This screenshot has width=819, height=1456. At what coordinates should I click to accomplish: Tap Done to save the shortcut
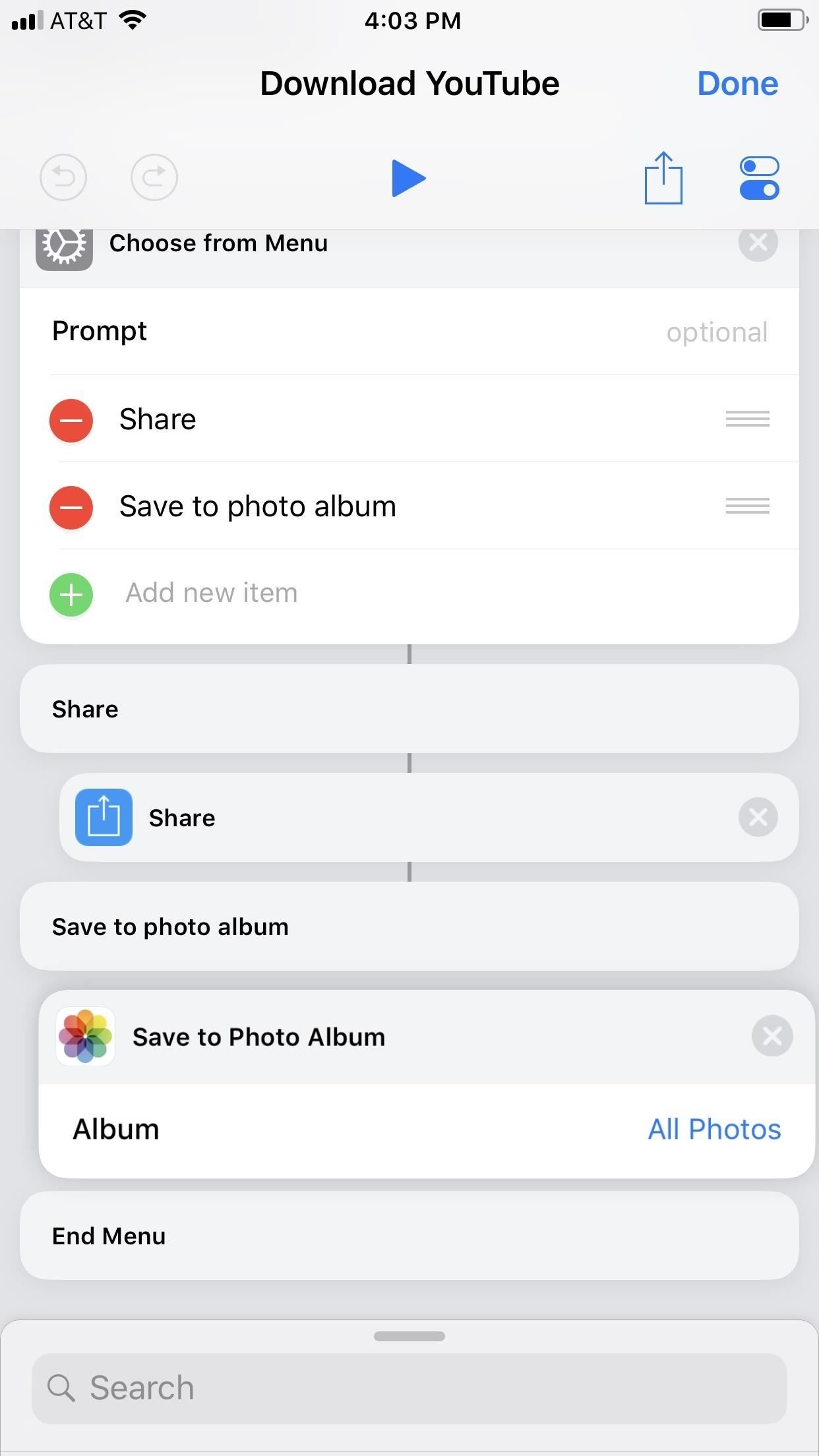737,84
